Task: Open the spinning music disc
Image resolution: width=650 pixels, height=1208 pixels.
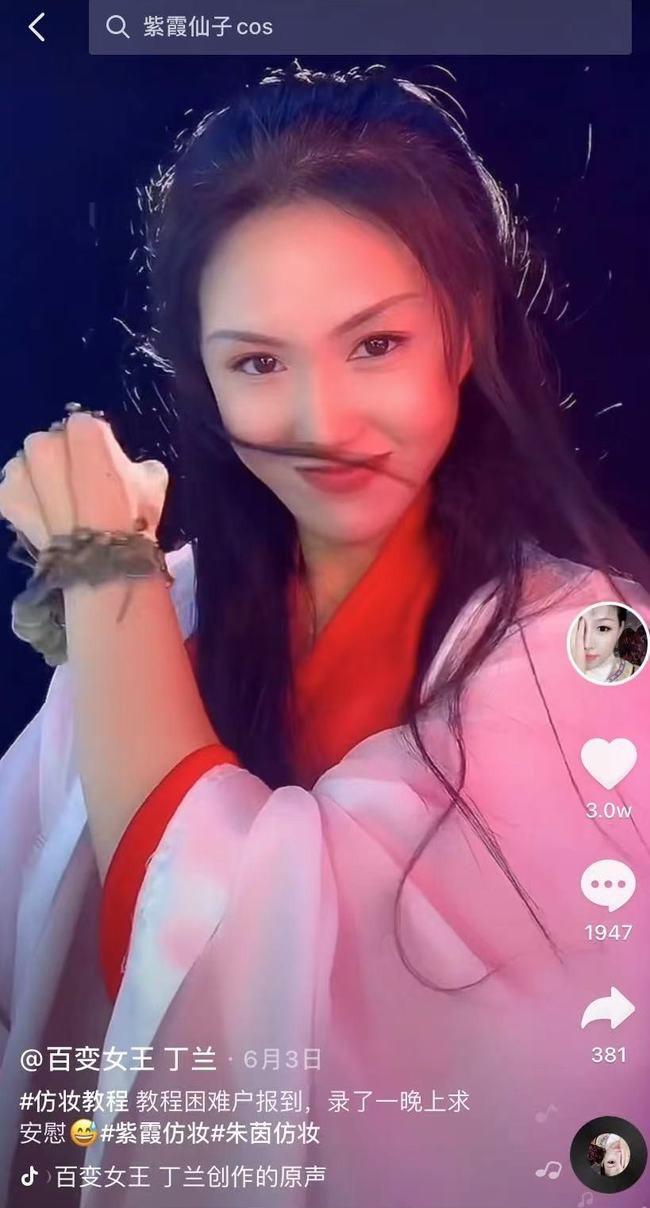Action: tap(608, 1154)
